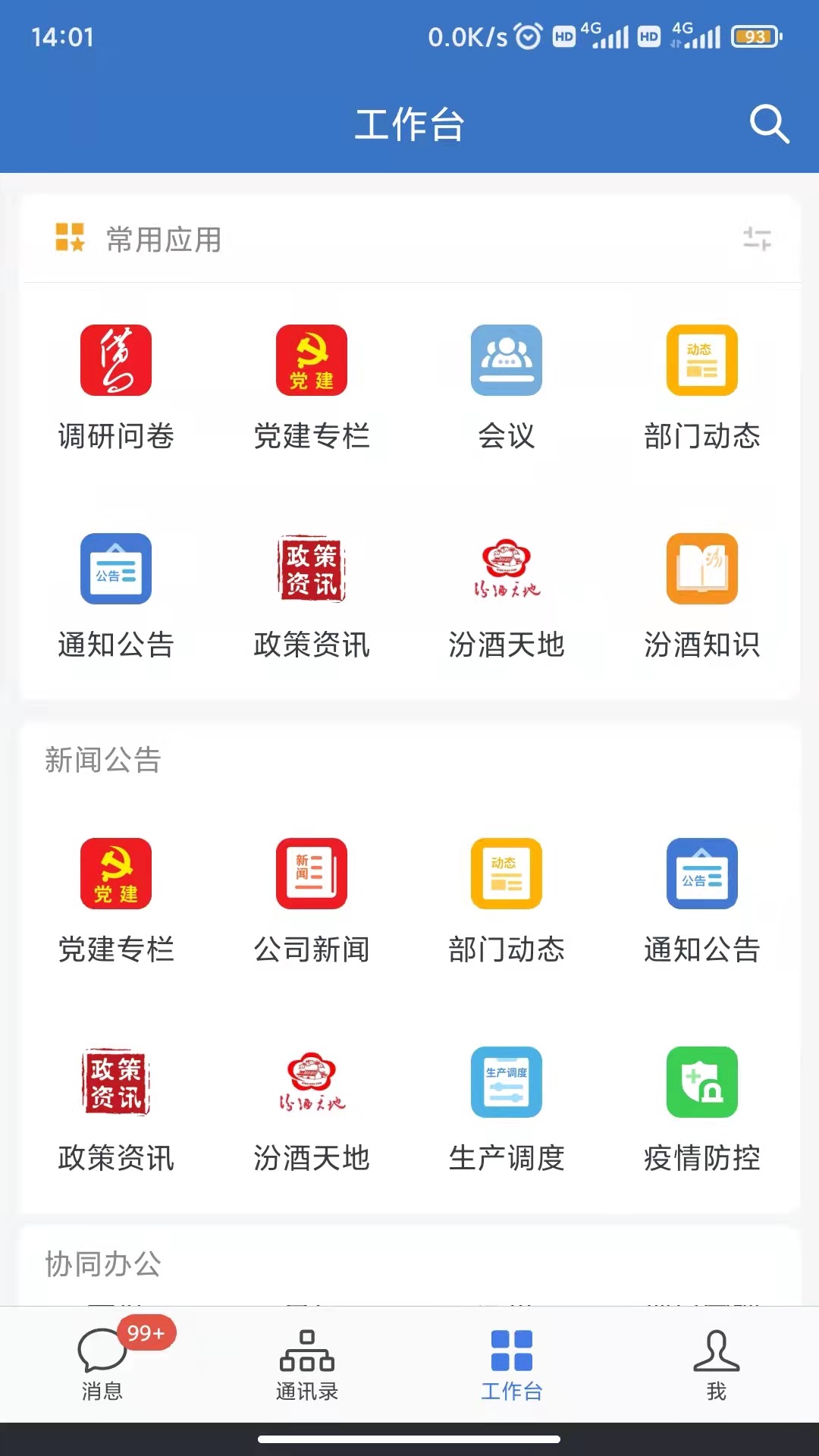Screen dimensions: 819x1456
Task: Open 公司新闻 in the news section
Action: (312, 874)
